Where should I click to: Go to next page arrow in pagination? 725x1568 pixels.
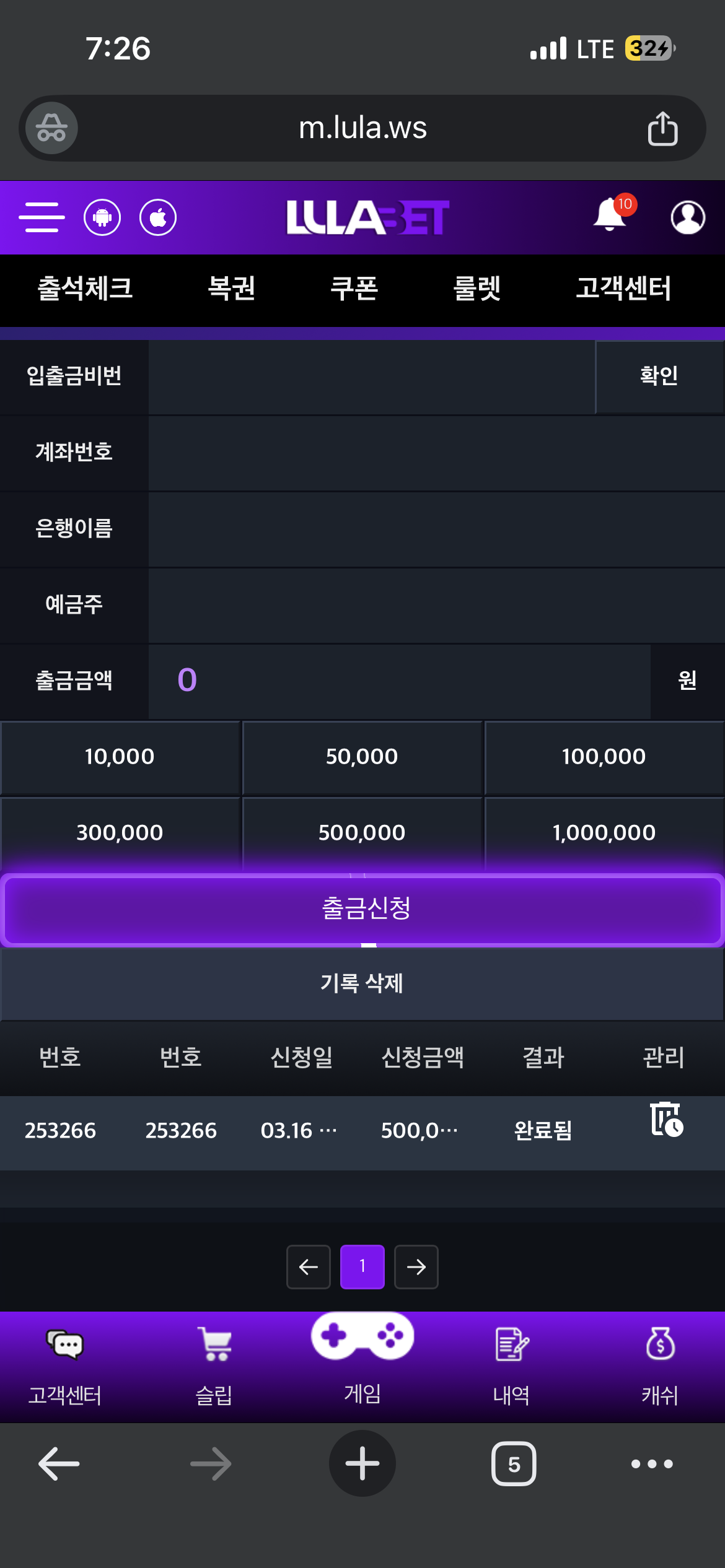point(416,1267)
